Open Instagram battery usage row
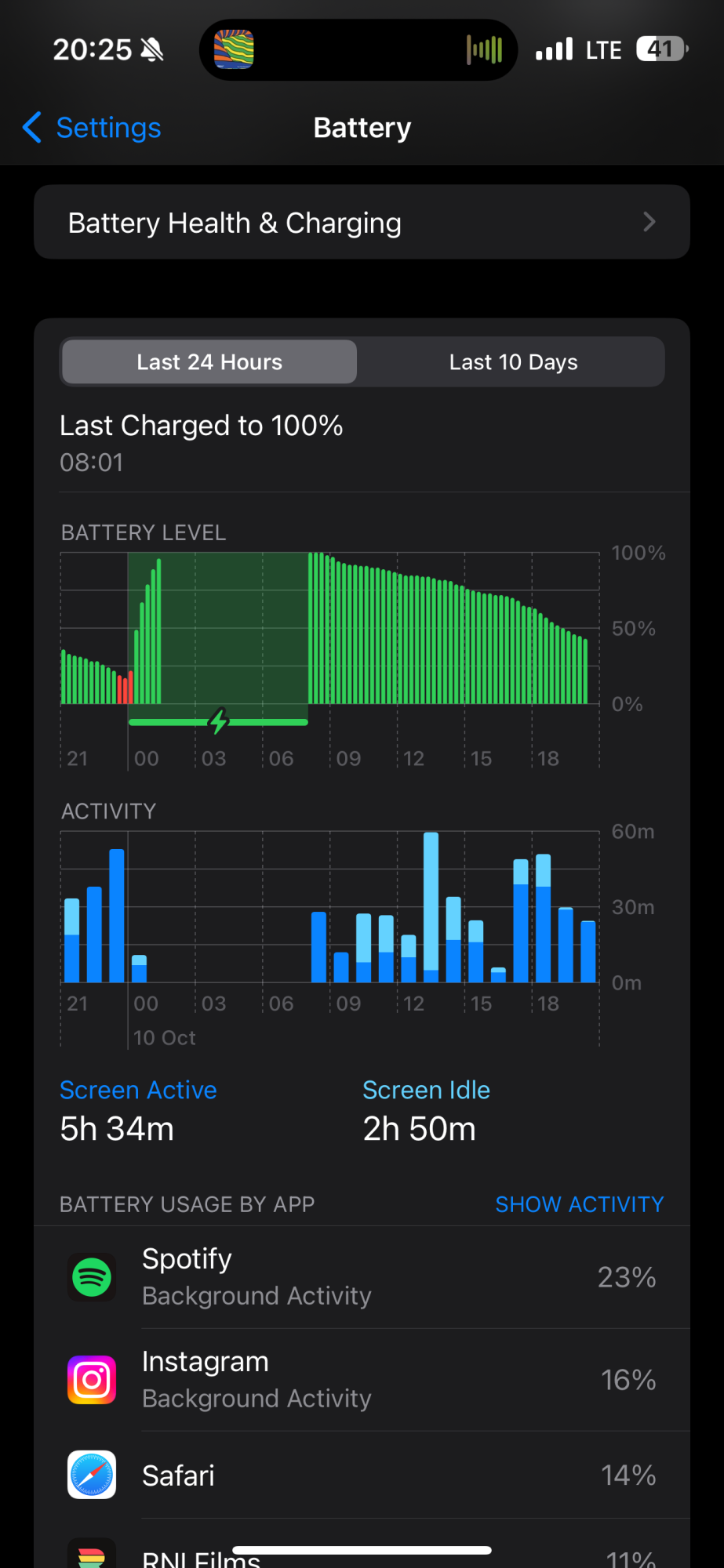724x1568 pixels. (362, 1380)
